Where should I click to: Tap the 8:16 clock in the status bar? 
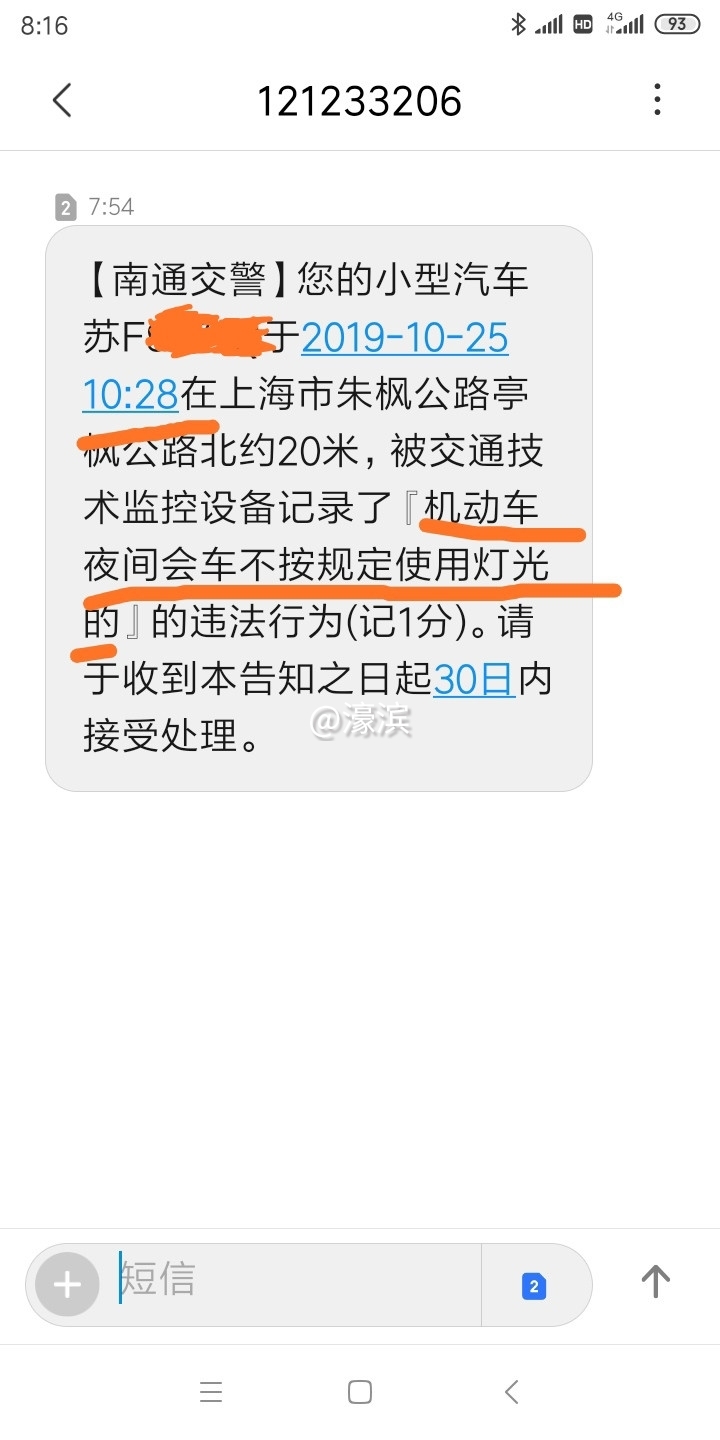42,24
